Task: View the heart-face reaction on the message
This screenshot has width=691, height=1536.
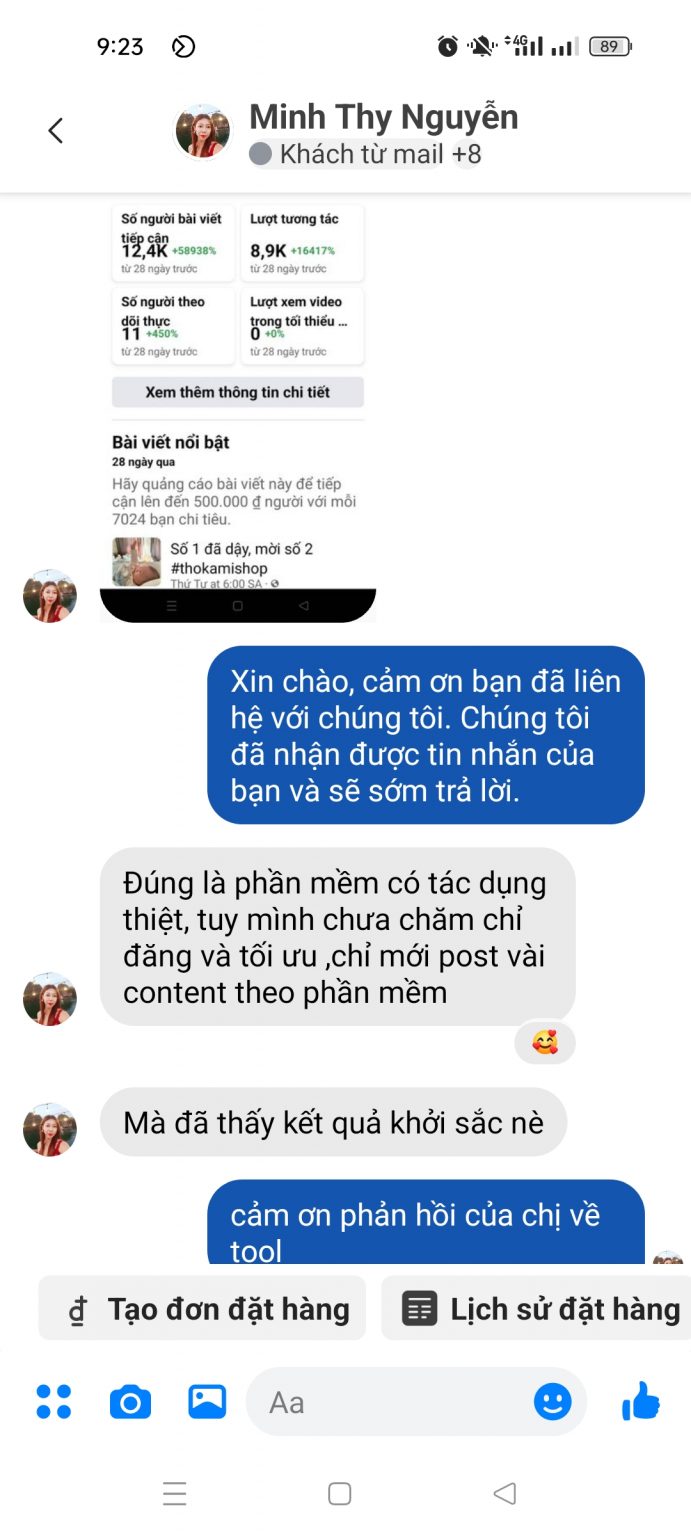Action: (x=545, y=1043)
